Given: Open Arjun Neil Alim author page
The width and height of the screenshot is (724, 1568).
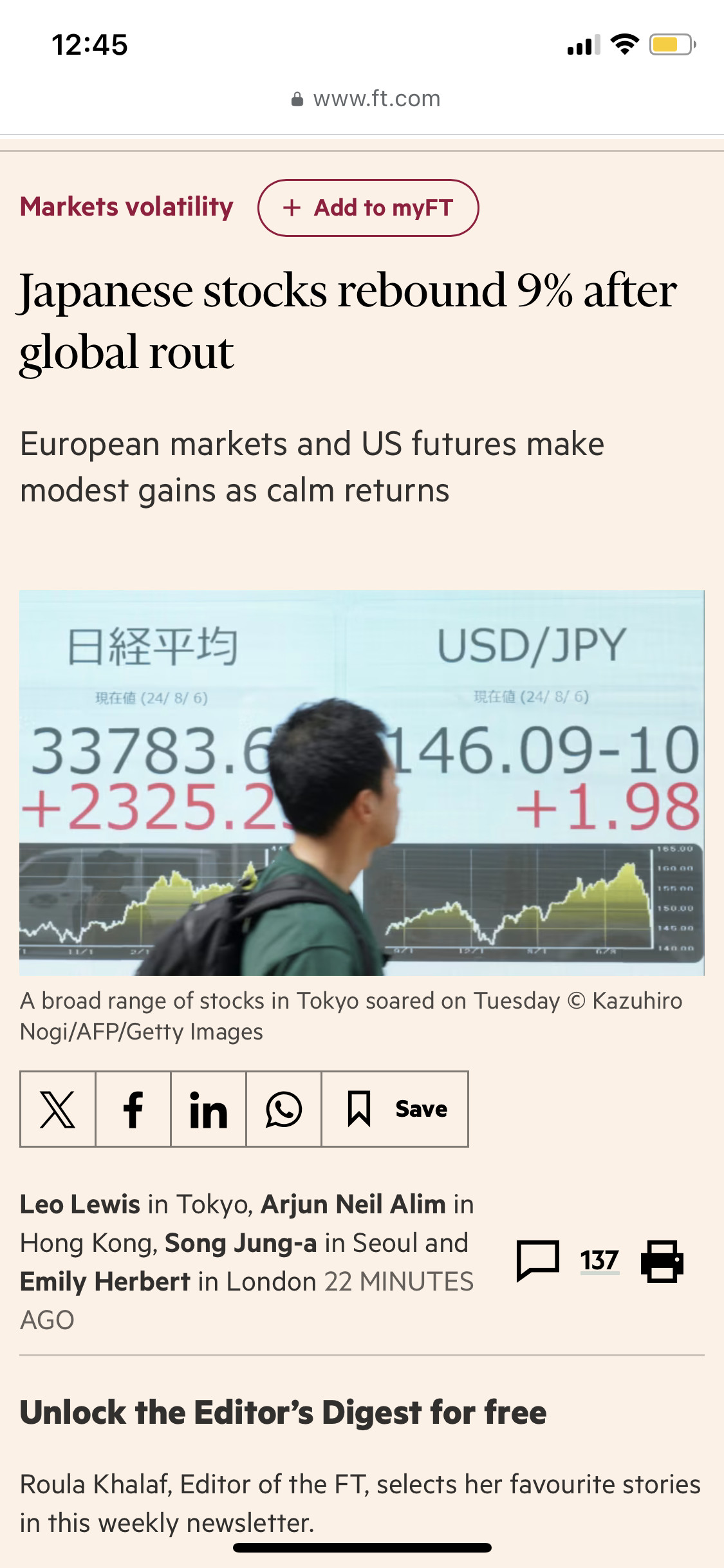Looking at the screenshot, I should click(353, 1204).
